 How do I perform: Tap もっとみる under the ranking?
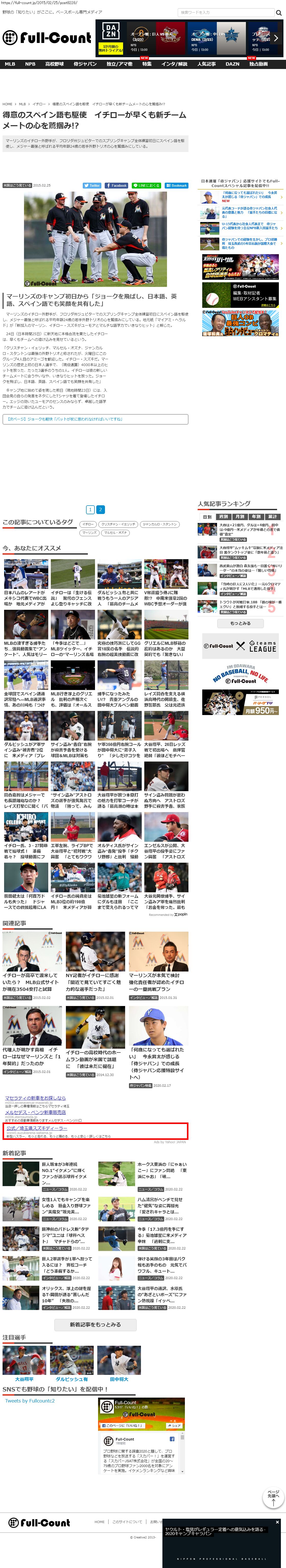[x=240, y=623]
